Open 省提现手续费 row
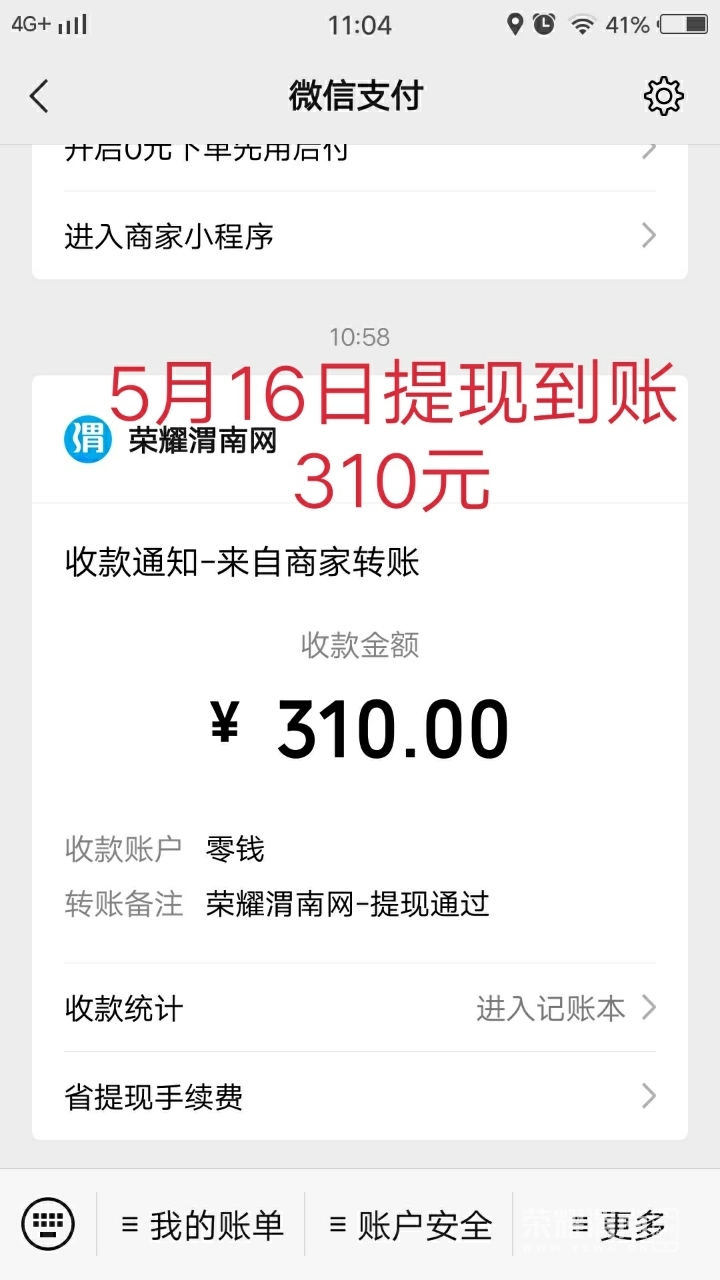 tap(360, 1097)
